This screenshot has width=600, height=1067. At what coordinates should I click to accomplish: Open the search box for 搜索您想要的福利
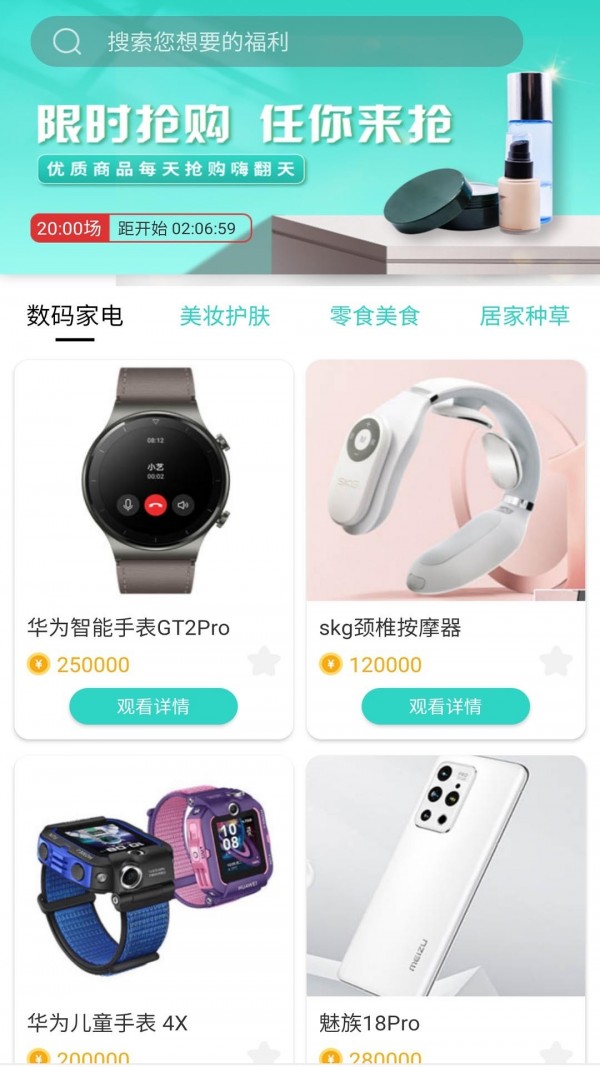click(x=276, y=42)
